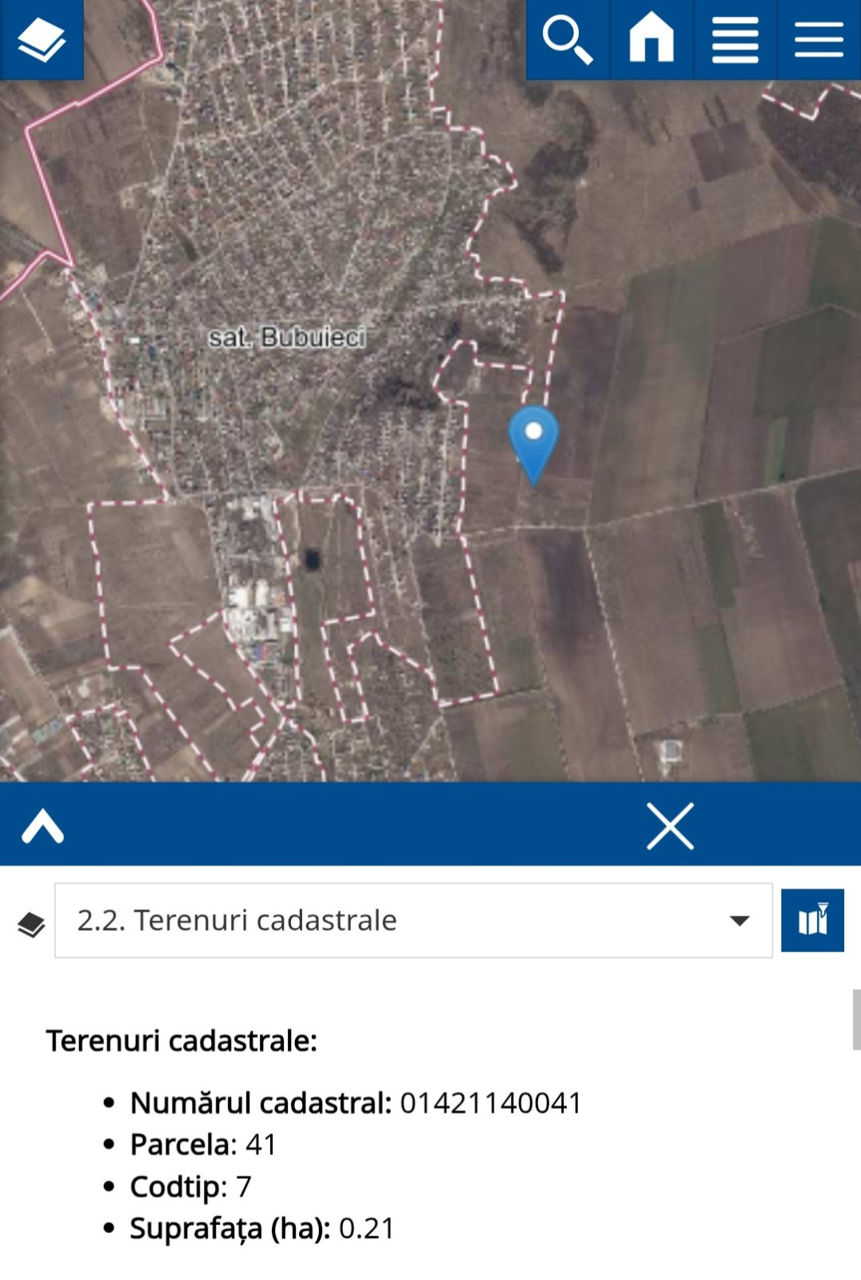Close the parcel info panel
Screen dimensions: 861x1280
pos(669,826)
